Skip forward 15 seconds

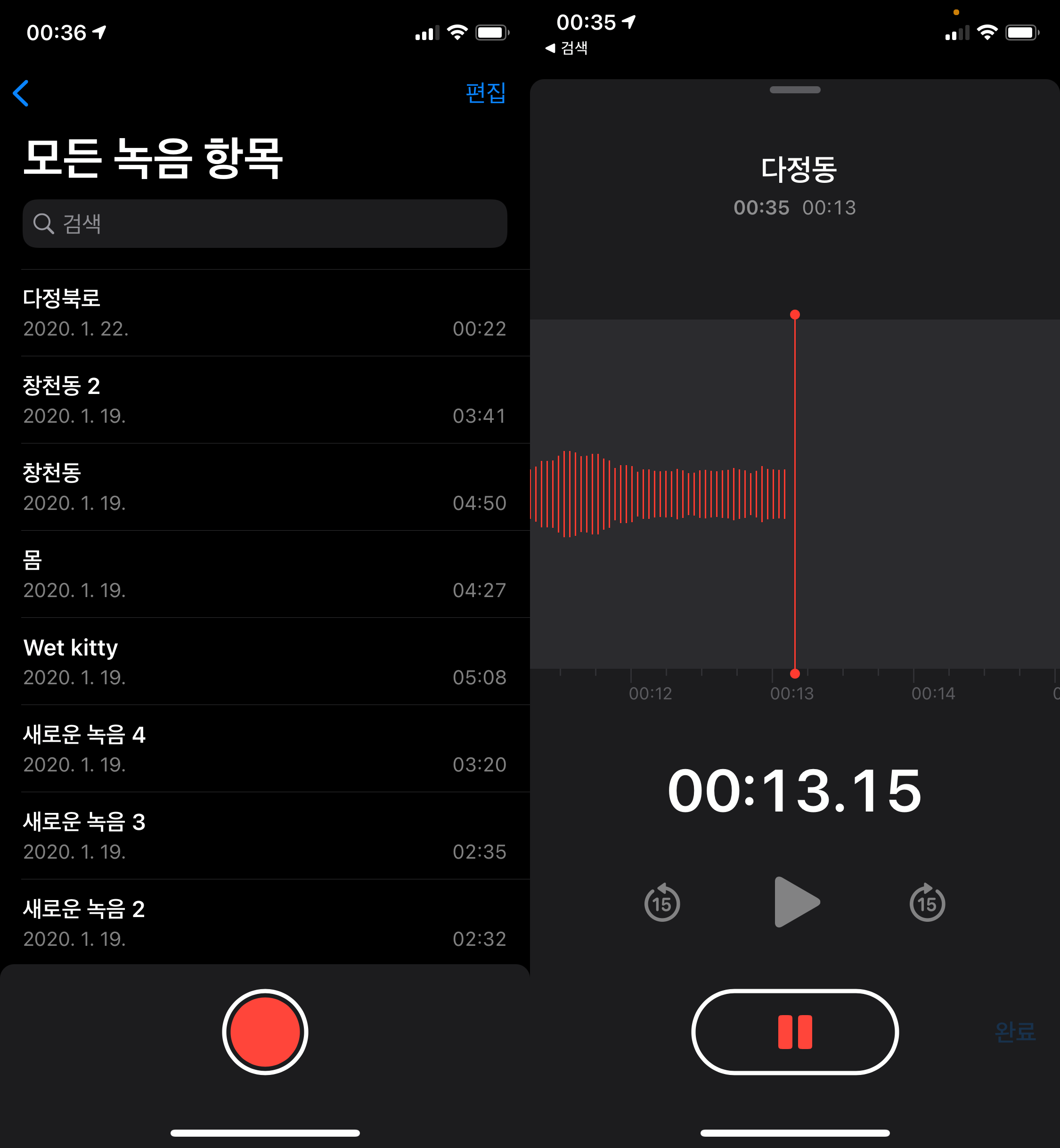point(927,902)
